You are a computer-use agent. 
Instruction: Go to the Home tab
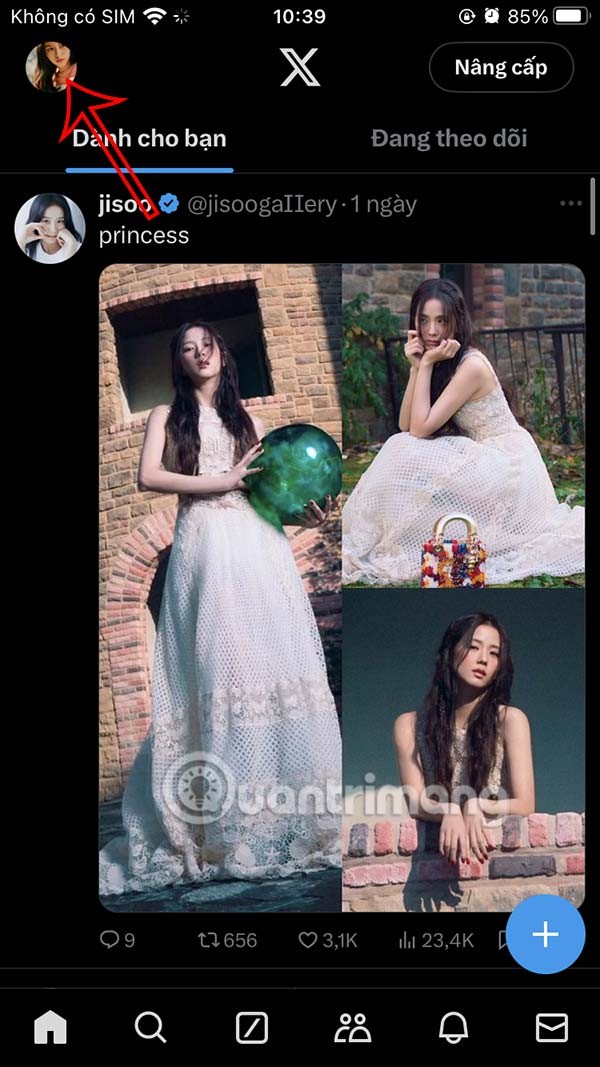click(x=50, y=1027)
